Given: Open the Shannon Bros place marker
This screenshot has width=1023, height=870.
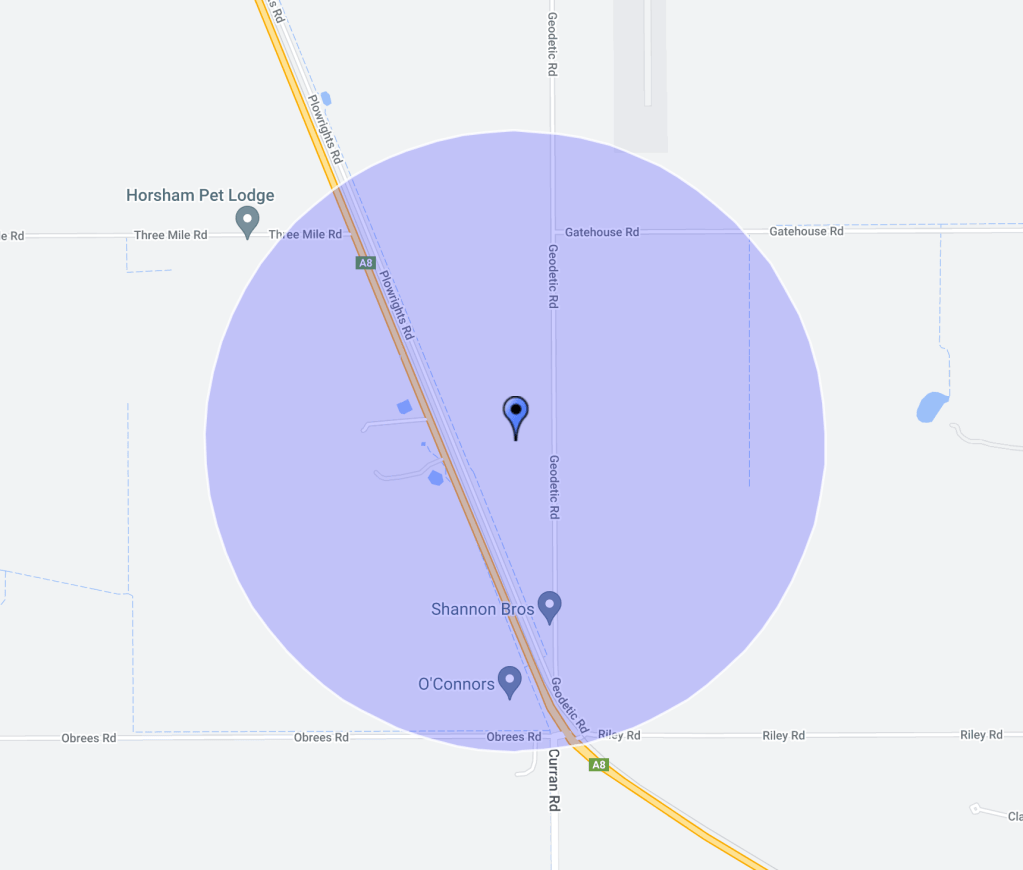Looking at the screenshot, I should (549, 604).
